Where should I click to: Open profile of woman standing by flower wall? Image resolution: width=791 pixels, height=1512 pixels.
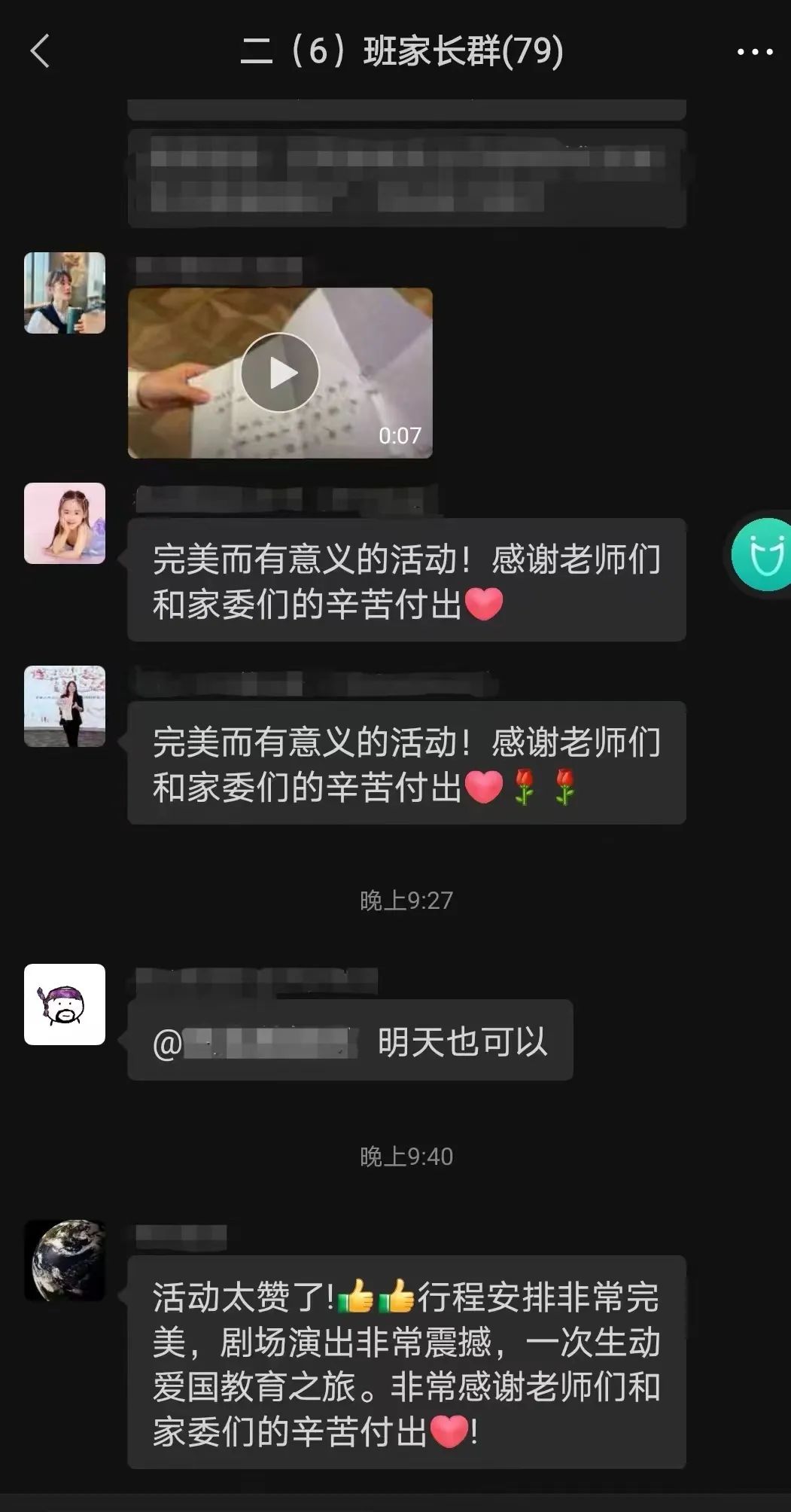[x=65, y=706]
